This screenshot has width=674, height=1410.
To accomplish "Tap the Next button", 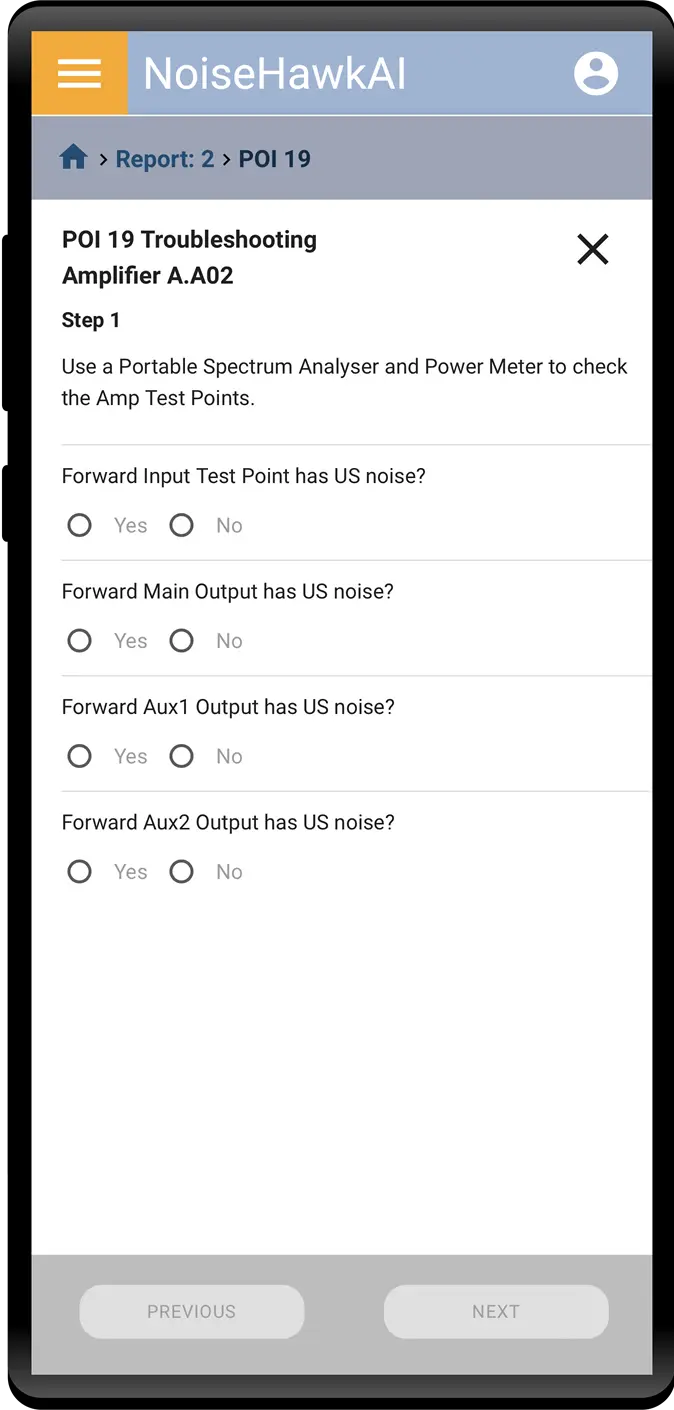I will (496, 1311).
